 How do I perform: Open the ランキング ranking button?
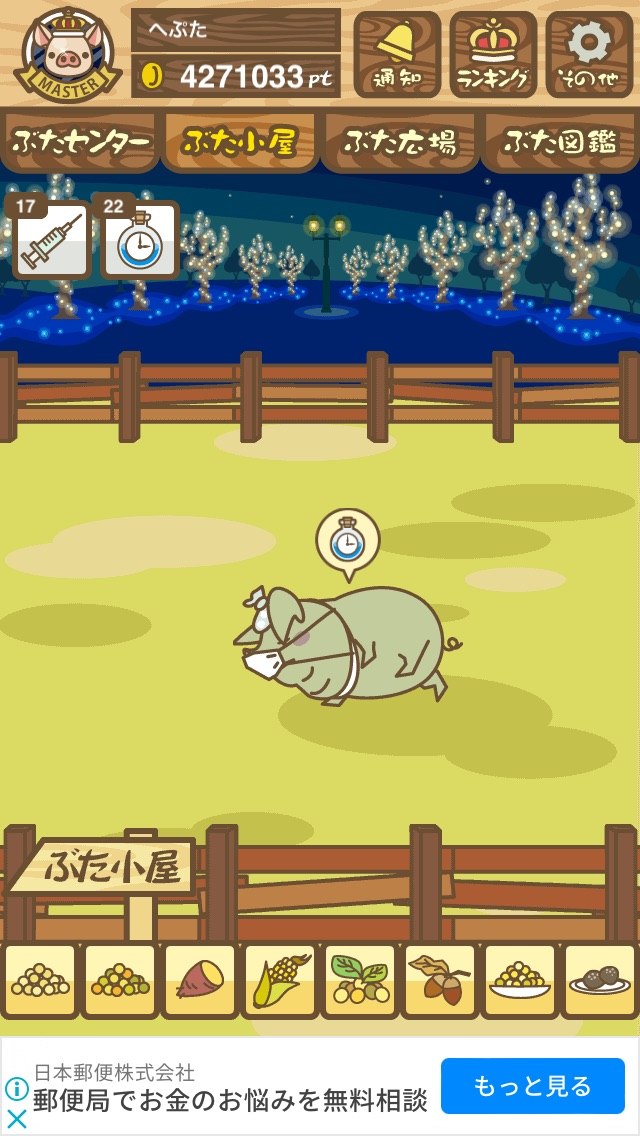point(493,55)
